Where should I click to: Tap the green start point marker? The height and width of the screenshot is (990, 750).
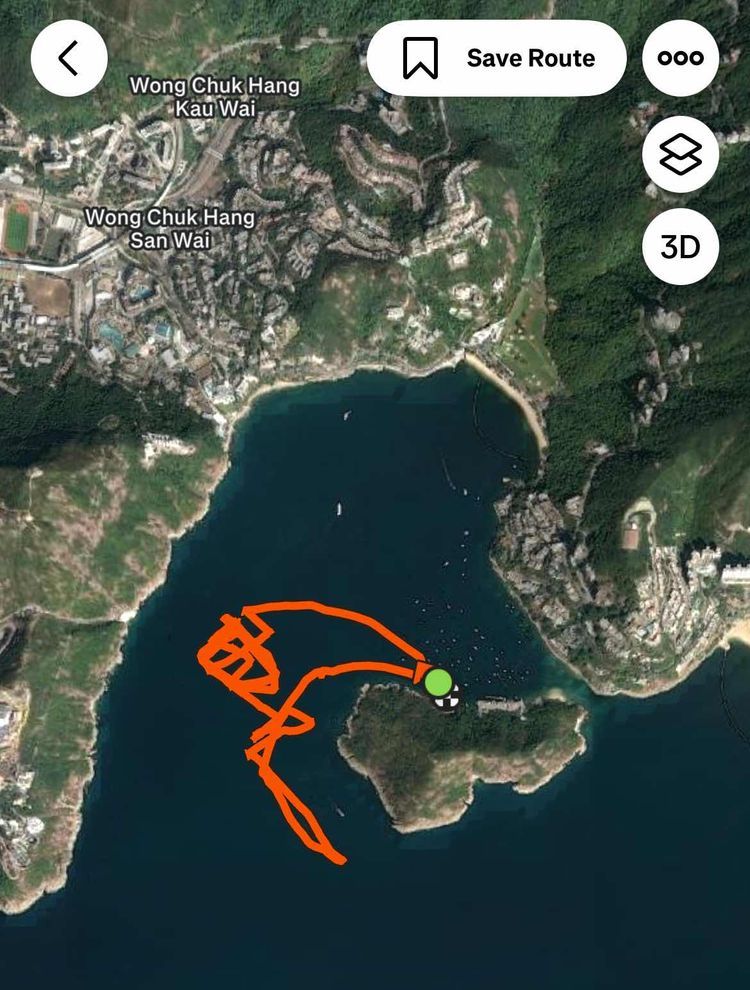pos(438,683)
